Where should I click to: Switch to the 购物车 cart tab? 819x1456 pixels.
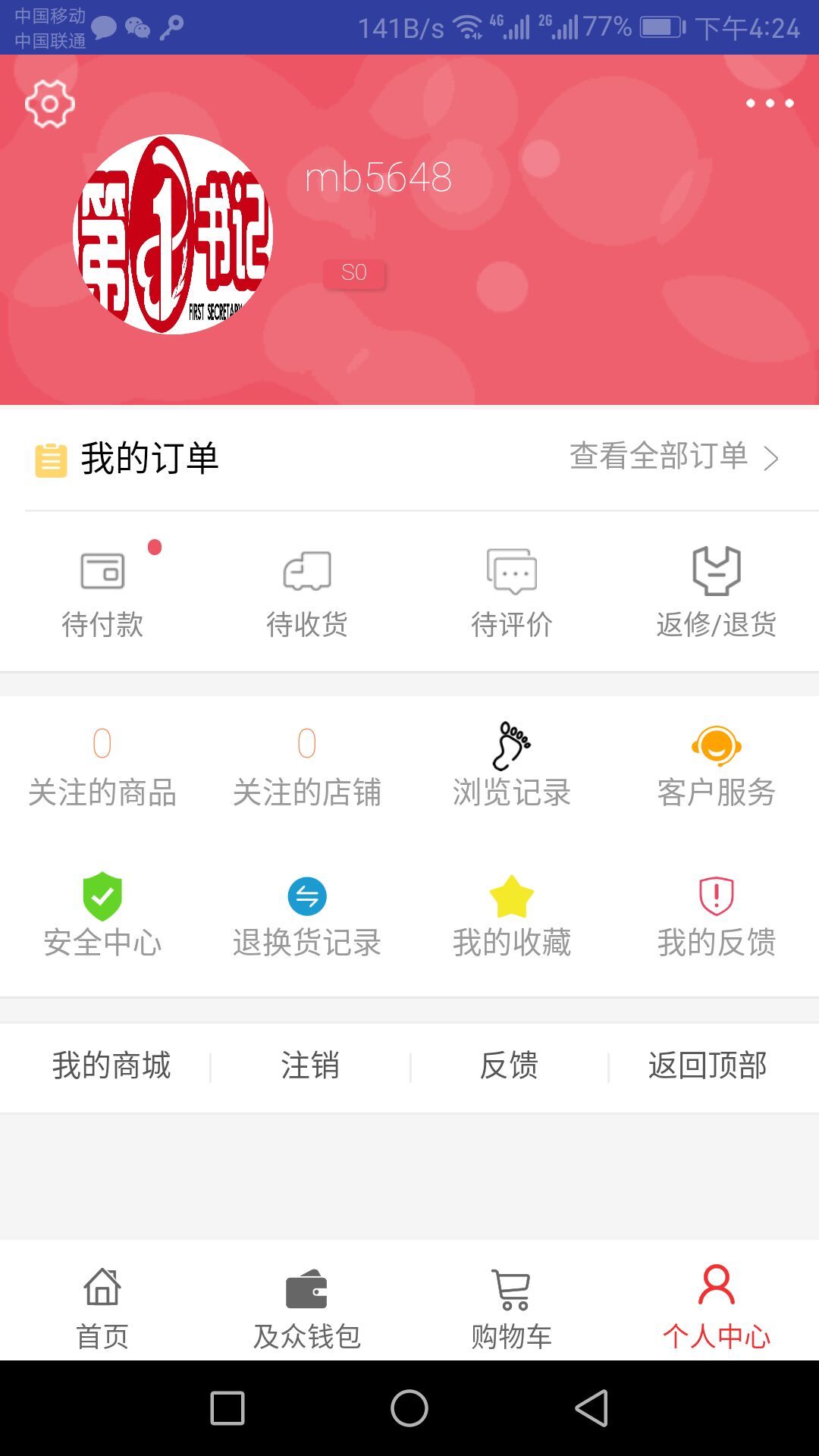click(x=512, y=1308)
